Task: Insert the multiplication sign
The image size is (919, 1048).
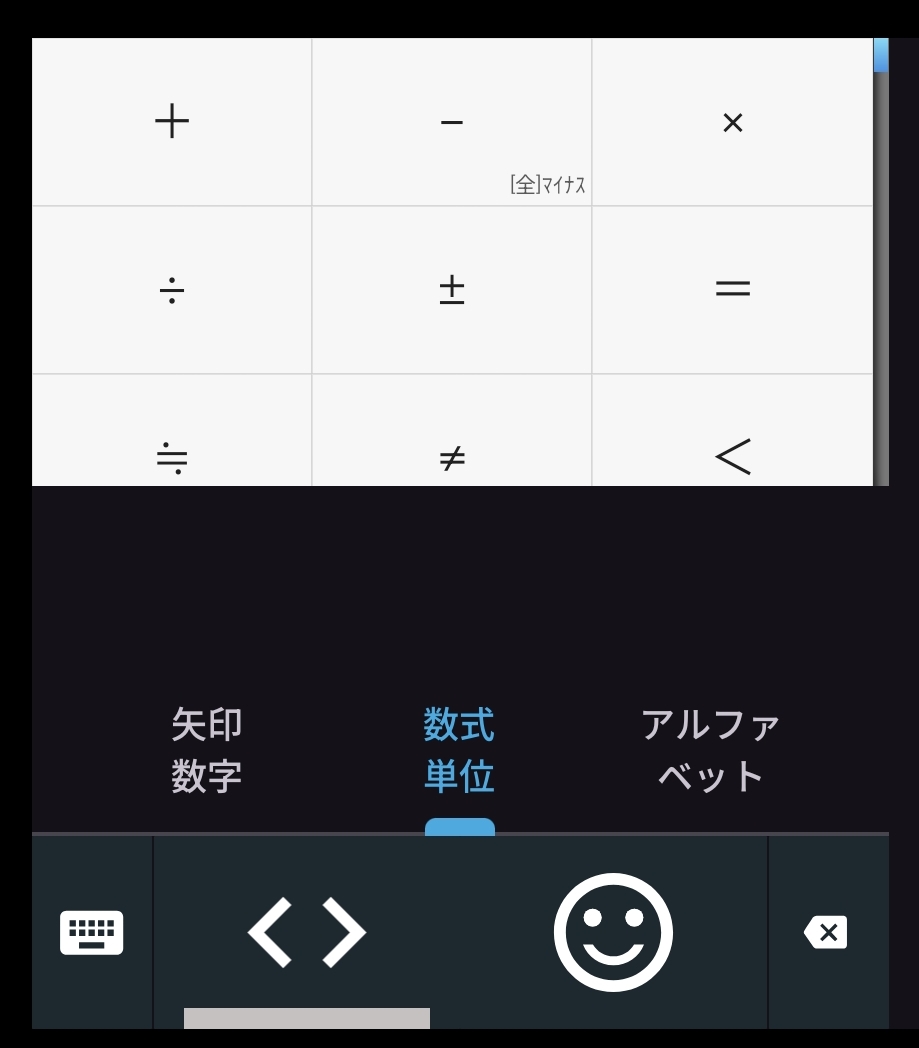Action: tap(732, 122)
